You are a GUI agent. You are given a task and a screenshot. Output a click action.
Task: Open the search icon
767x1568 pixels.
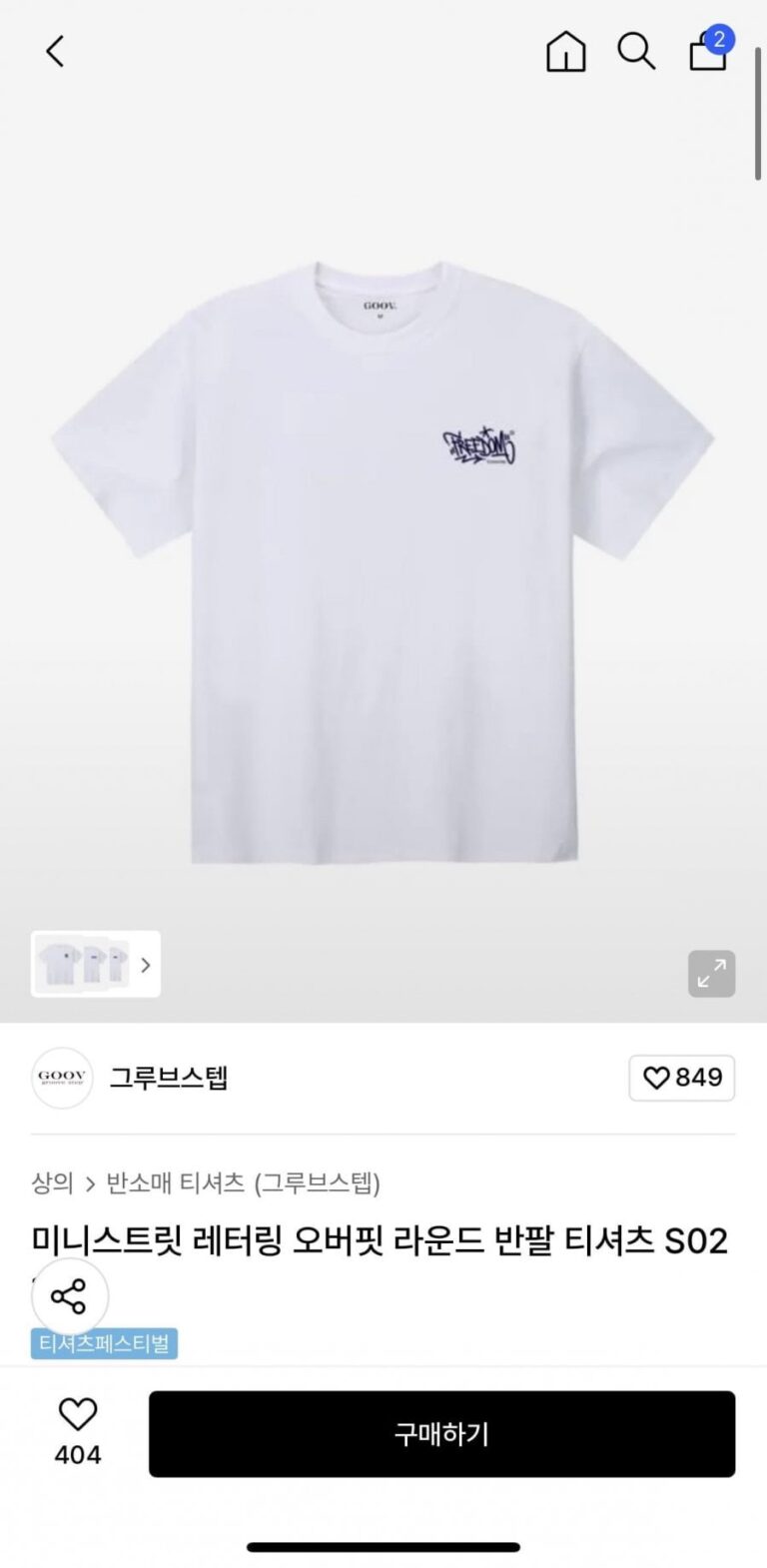(635, 51)
